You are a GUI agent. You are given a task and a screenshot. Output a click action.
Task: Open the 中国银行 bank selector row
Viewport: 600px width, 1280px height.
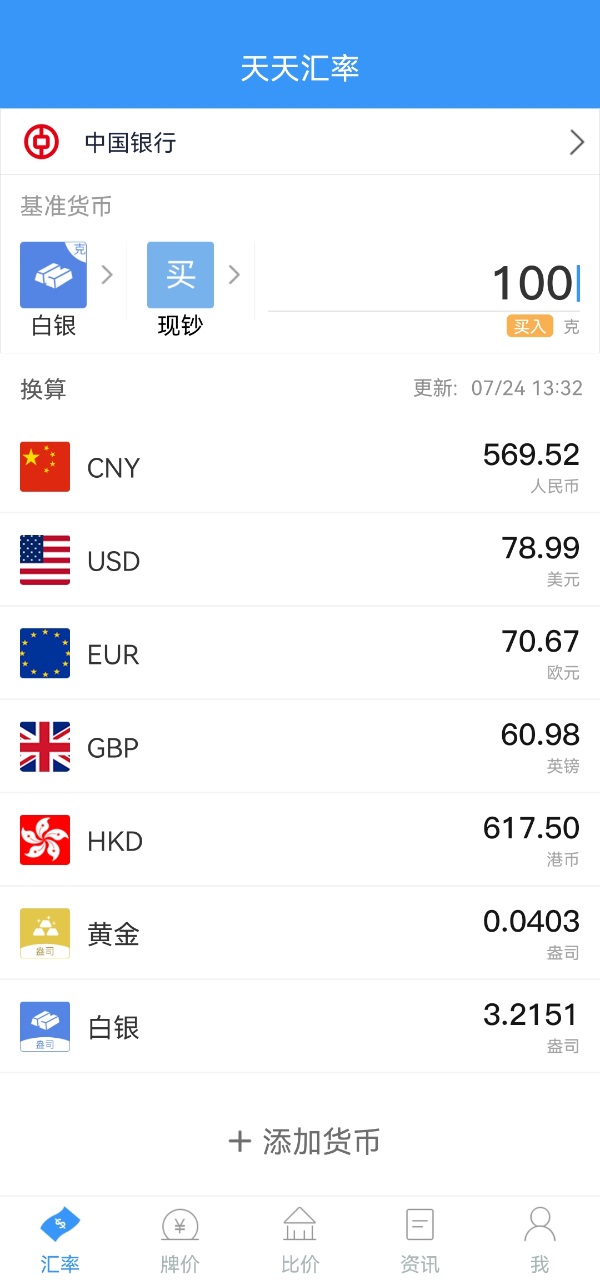(300, 142)
